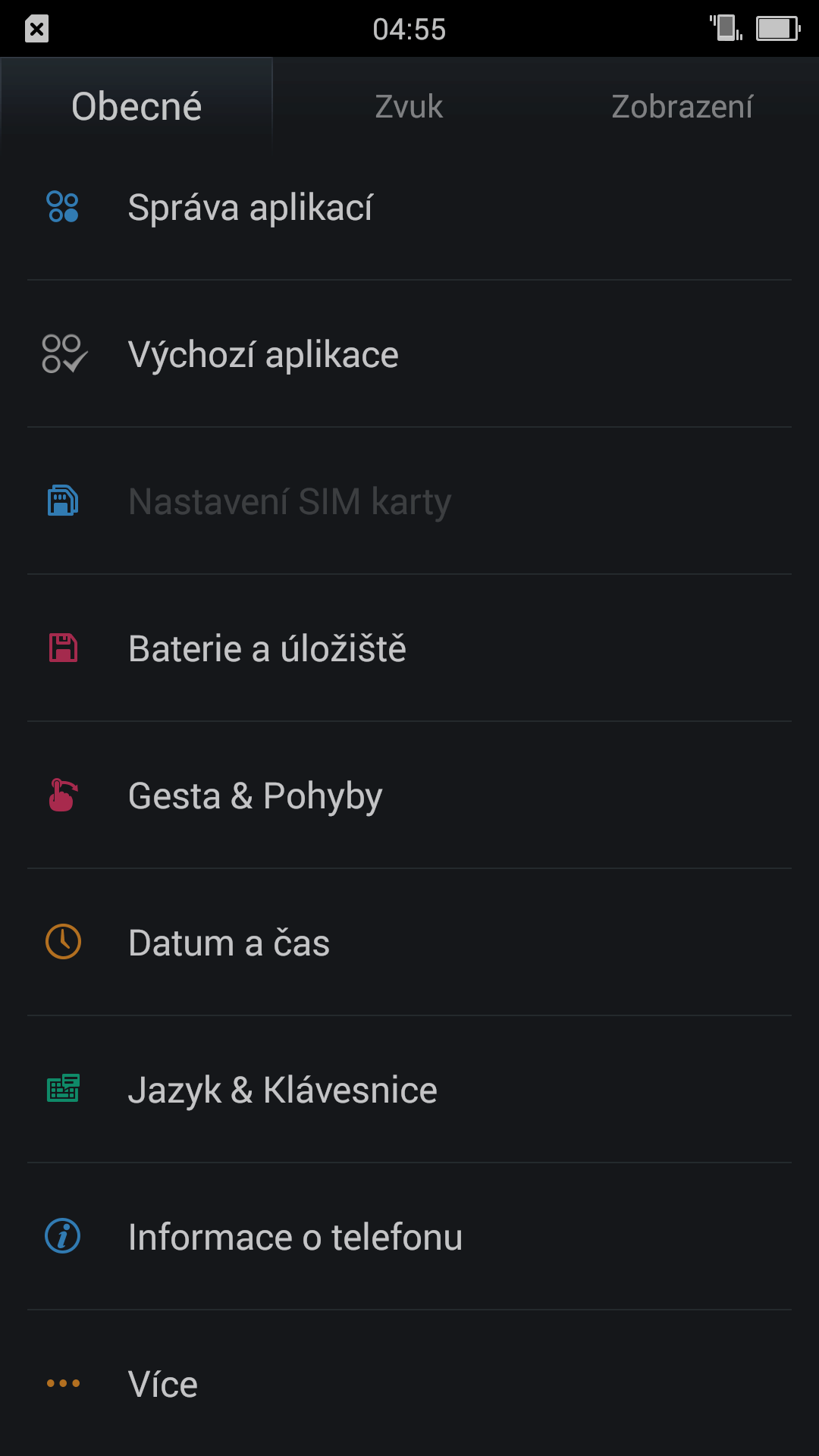The height and width of the screenshot is (1456, 819).
Task: Open Správa aplikací
Action: (x=409, y=207)
